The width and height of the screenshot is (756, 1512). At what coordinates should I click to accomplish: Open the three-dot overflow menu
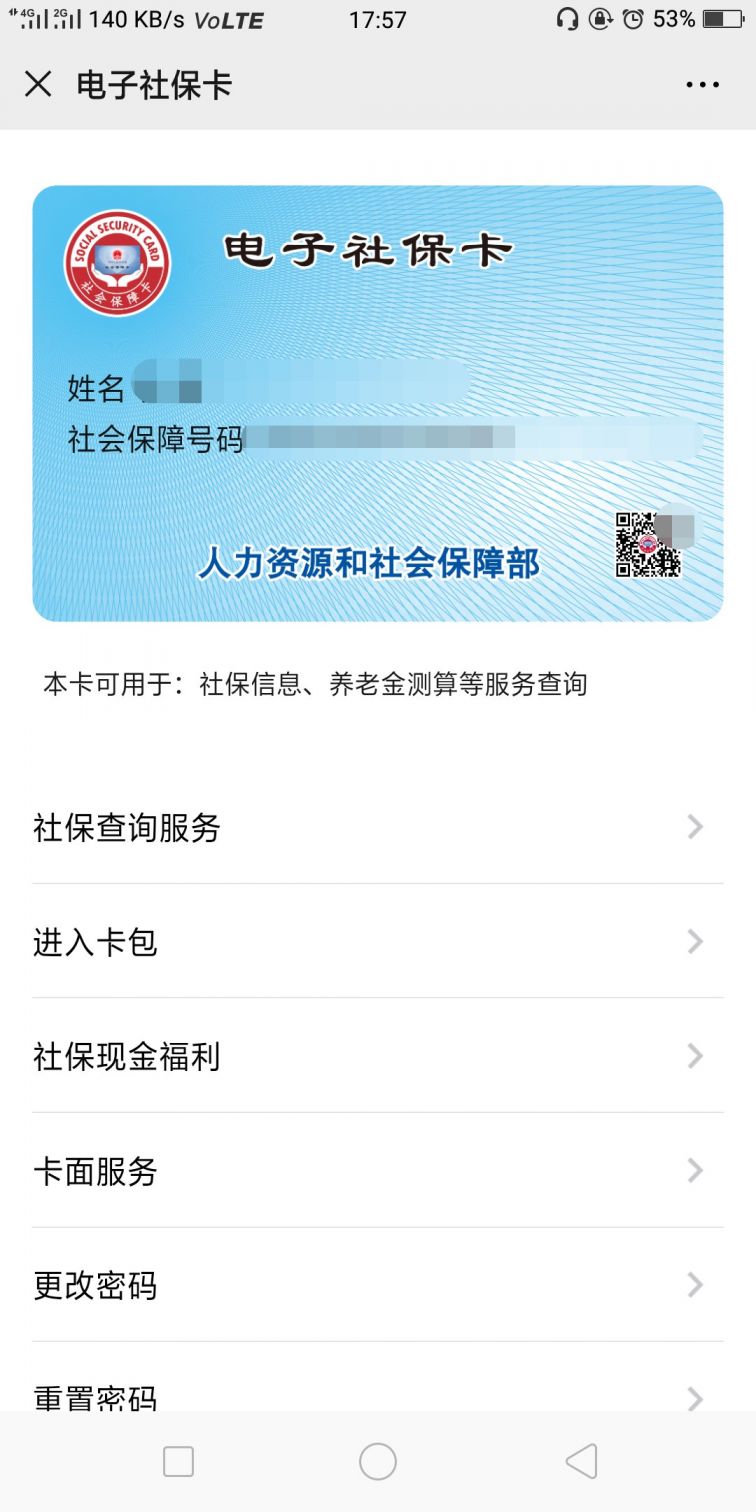702,85
